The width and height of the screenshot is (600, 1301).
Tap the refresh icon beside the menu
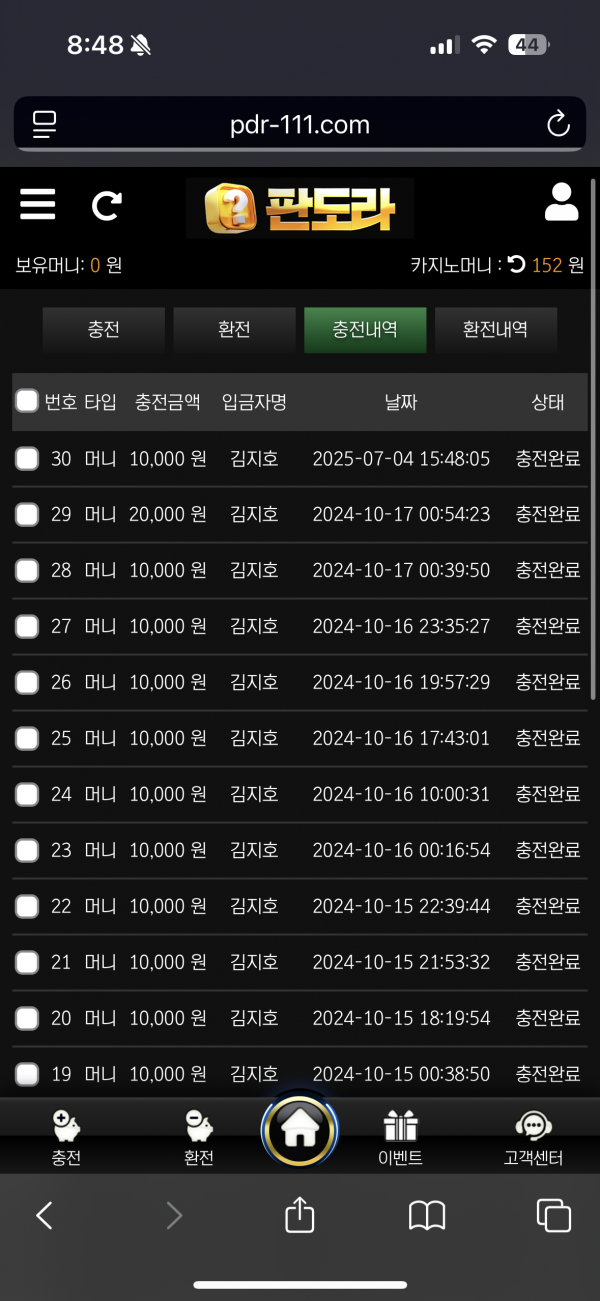tap(106, 205)
